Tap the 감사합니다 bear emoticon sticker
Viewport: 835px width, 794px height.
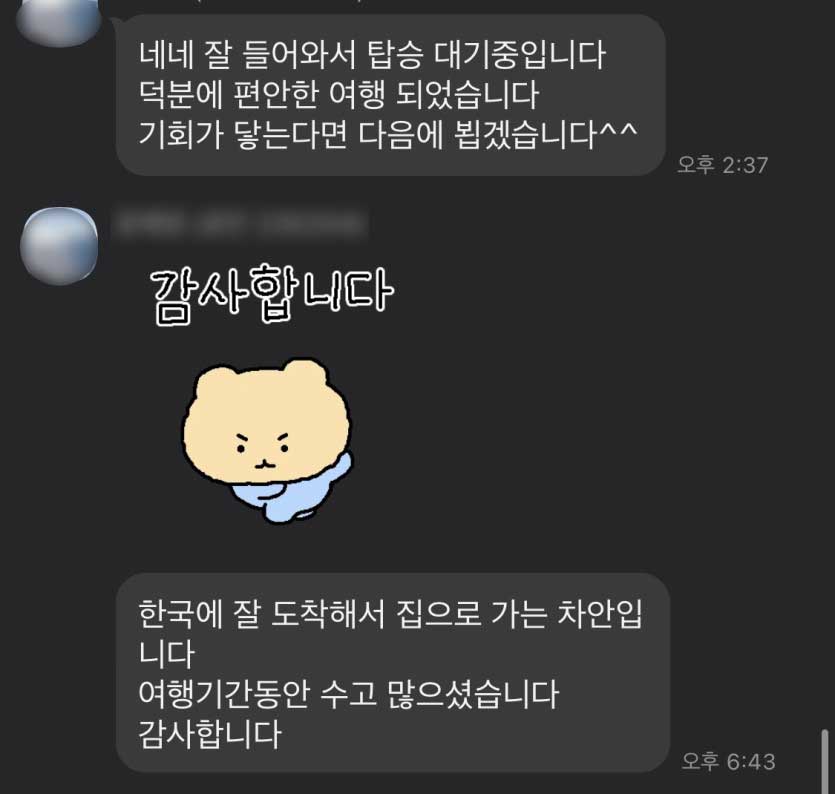(268, 400)
